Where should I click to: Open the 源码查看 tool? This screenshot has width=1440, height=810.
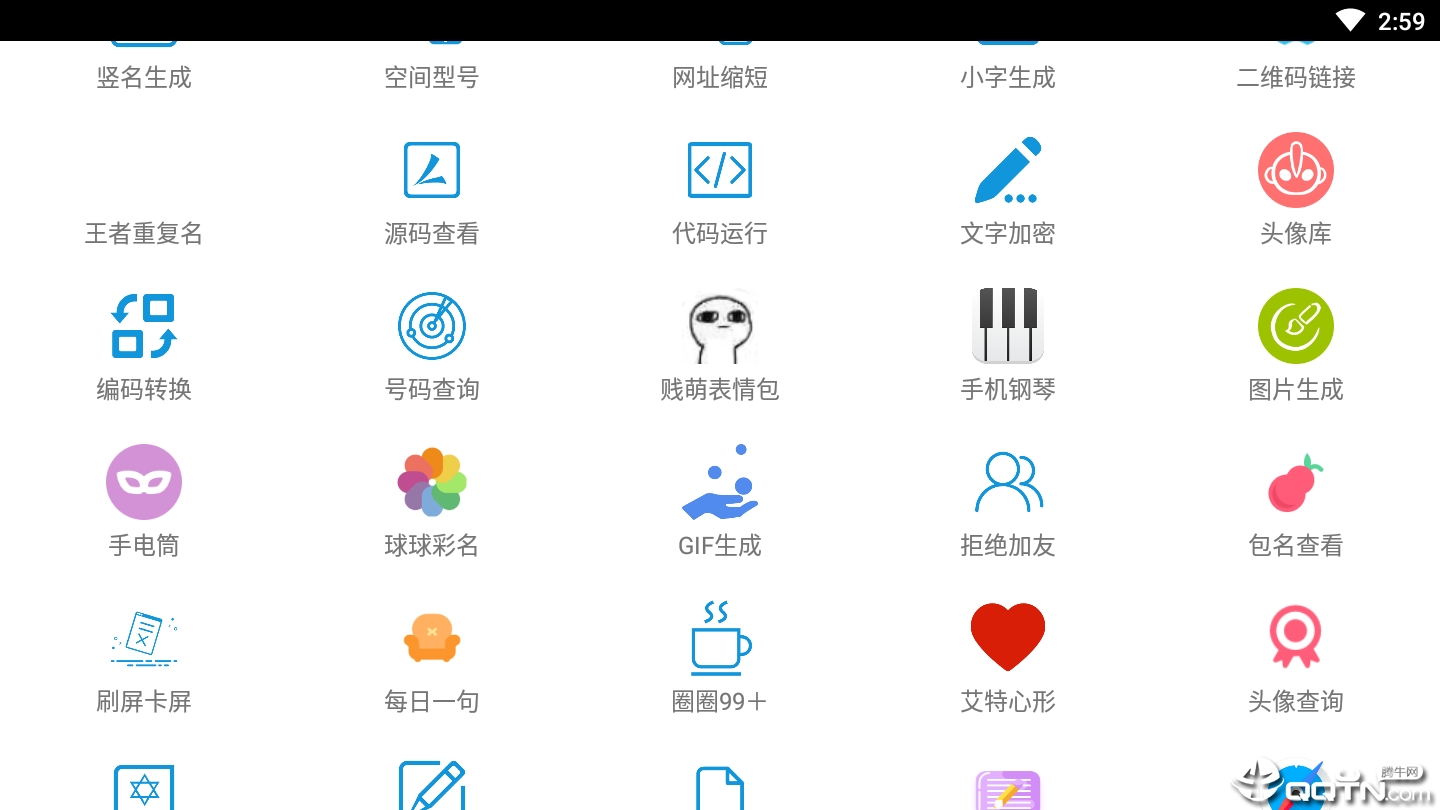(x=432, y=170)
